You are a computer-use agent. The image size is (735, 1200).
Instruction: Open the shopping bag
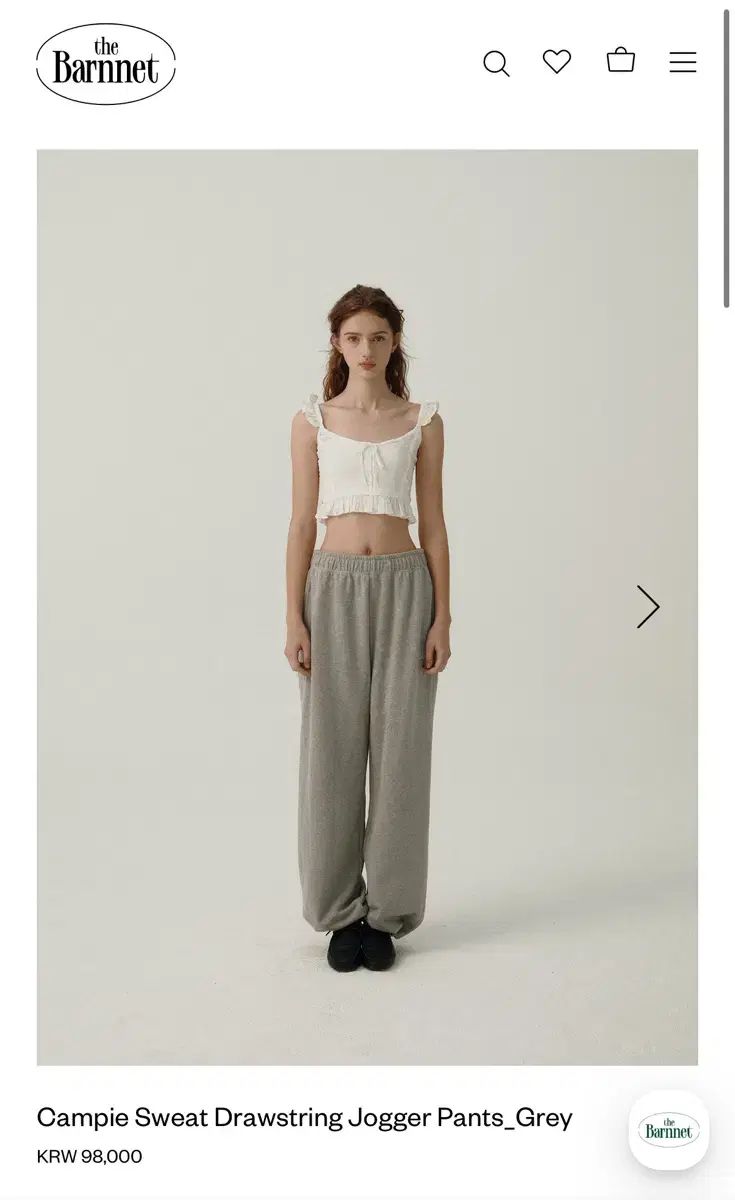tap(621, 61)
